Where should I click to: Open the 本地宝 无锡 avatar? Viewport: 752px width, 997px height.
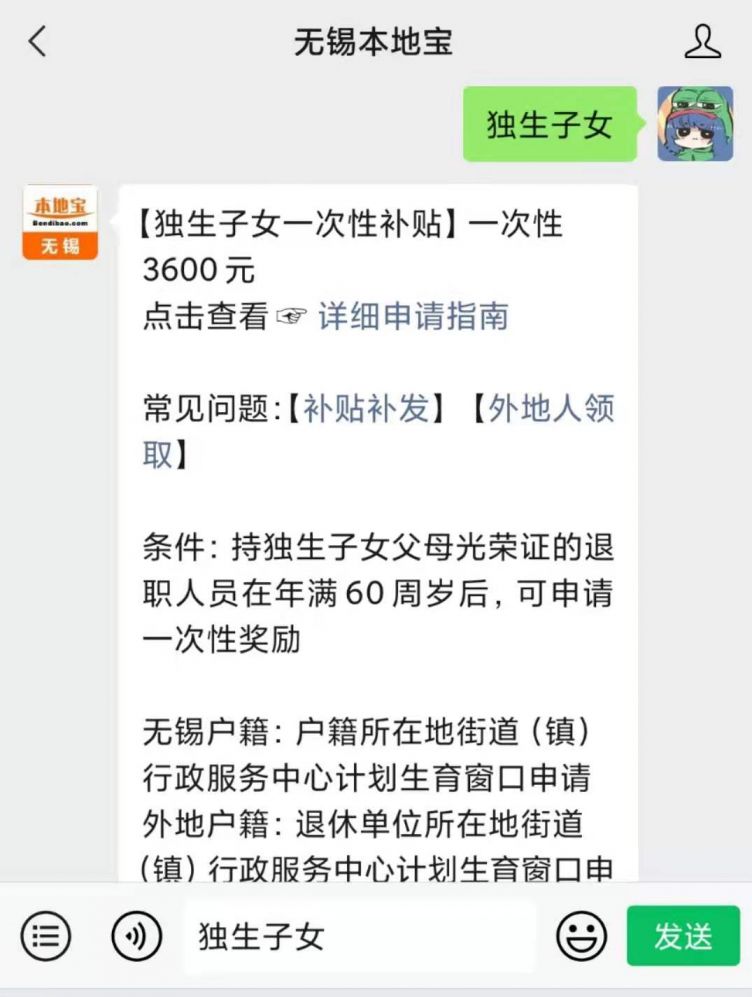tap(60, 222)
